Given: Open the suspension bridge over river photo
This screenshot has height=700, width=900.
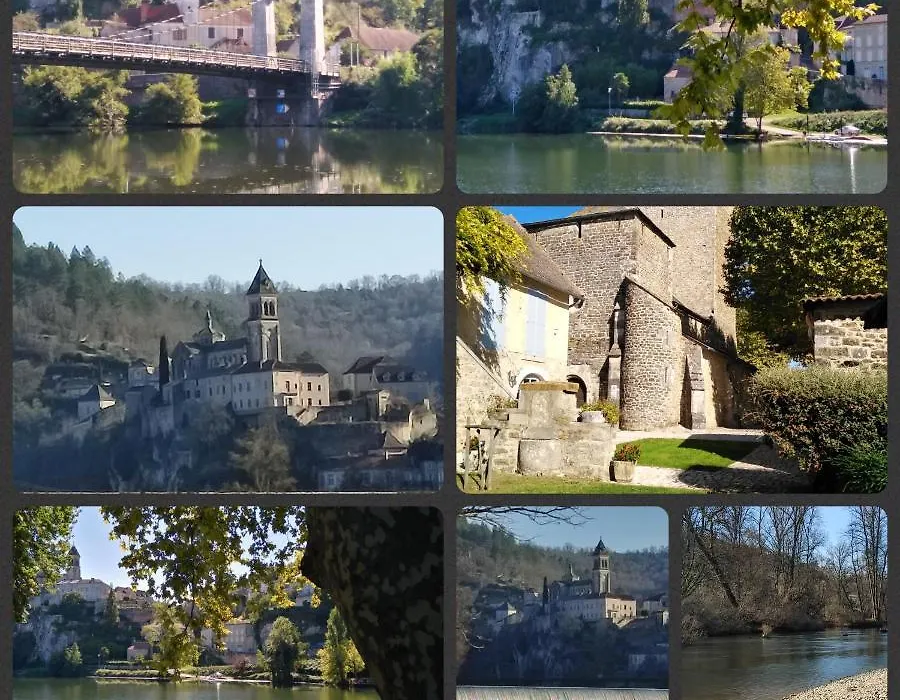Looking at the screenshot, I should coord(228,96).
